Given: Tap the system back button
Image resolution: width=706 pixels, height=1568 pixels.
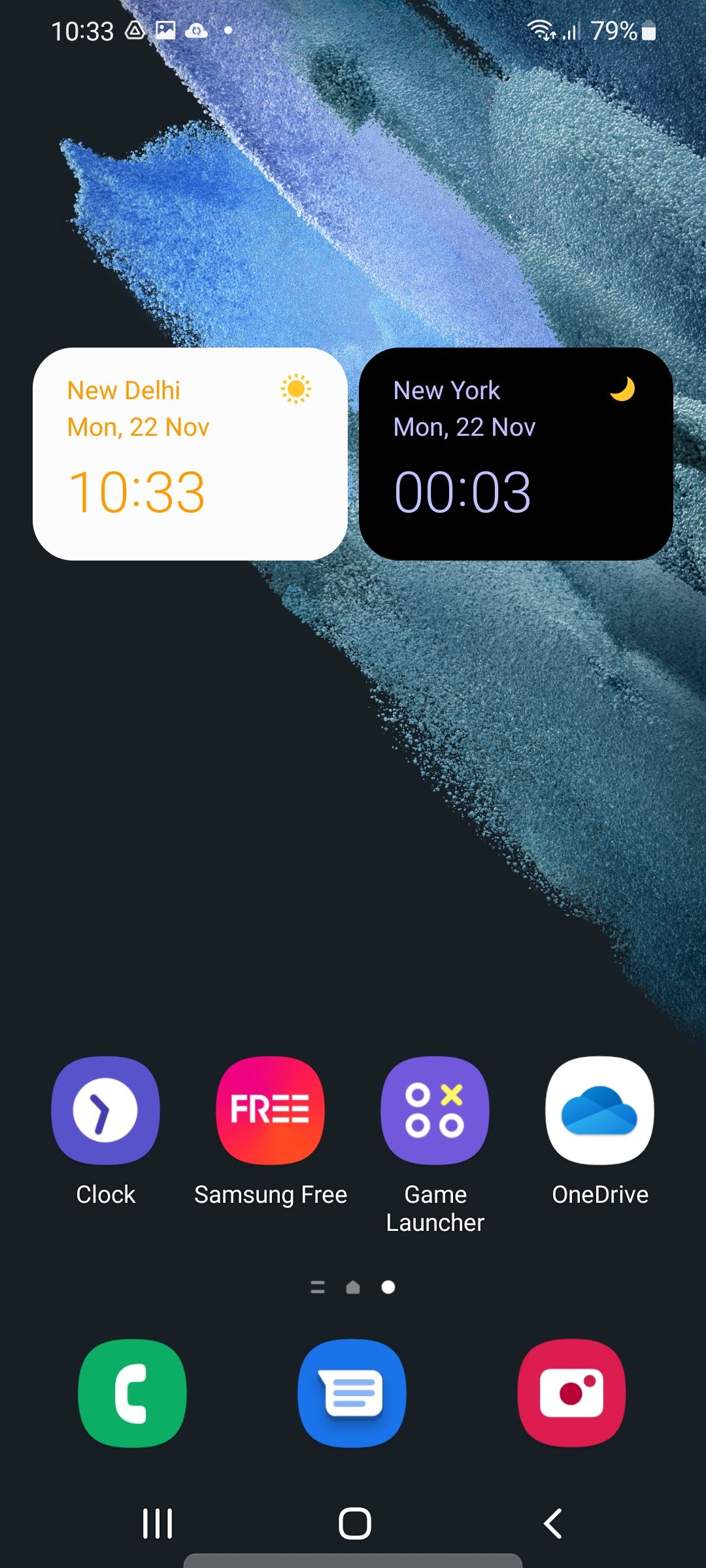Looking at the screenshot, I should coord(552,1524).
